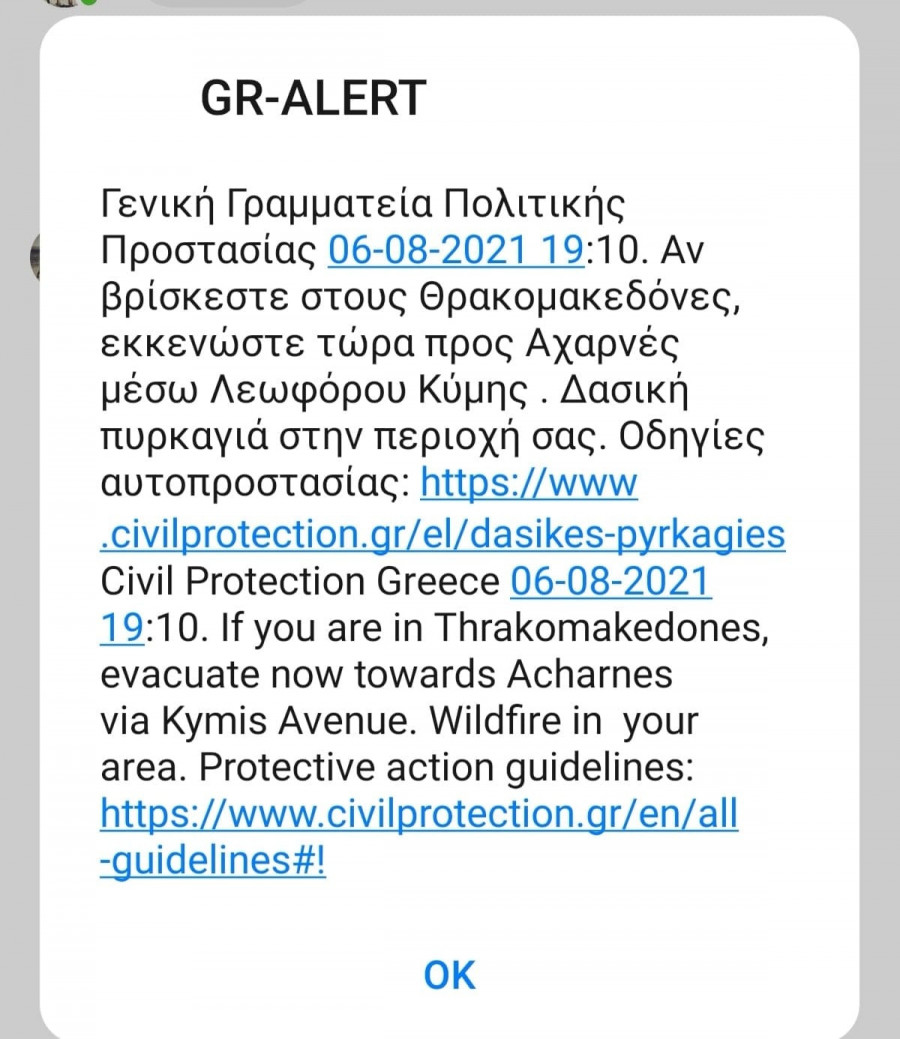Tap the date link after Civil Protection Greece
This screenshot has height=1039, width=900.
[x=610, y=582]
